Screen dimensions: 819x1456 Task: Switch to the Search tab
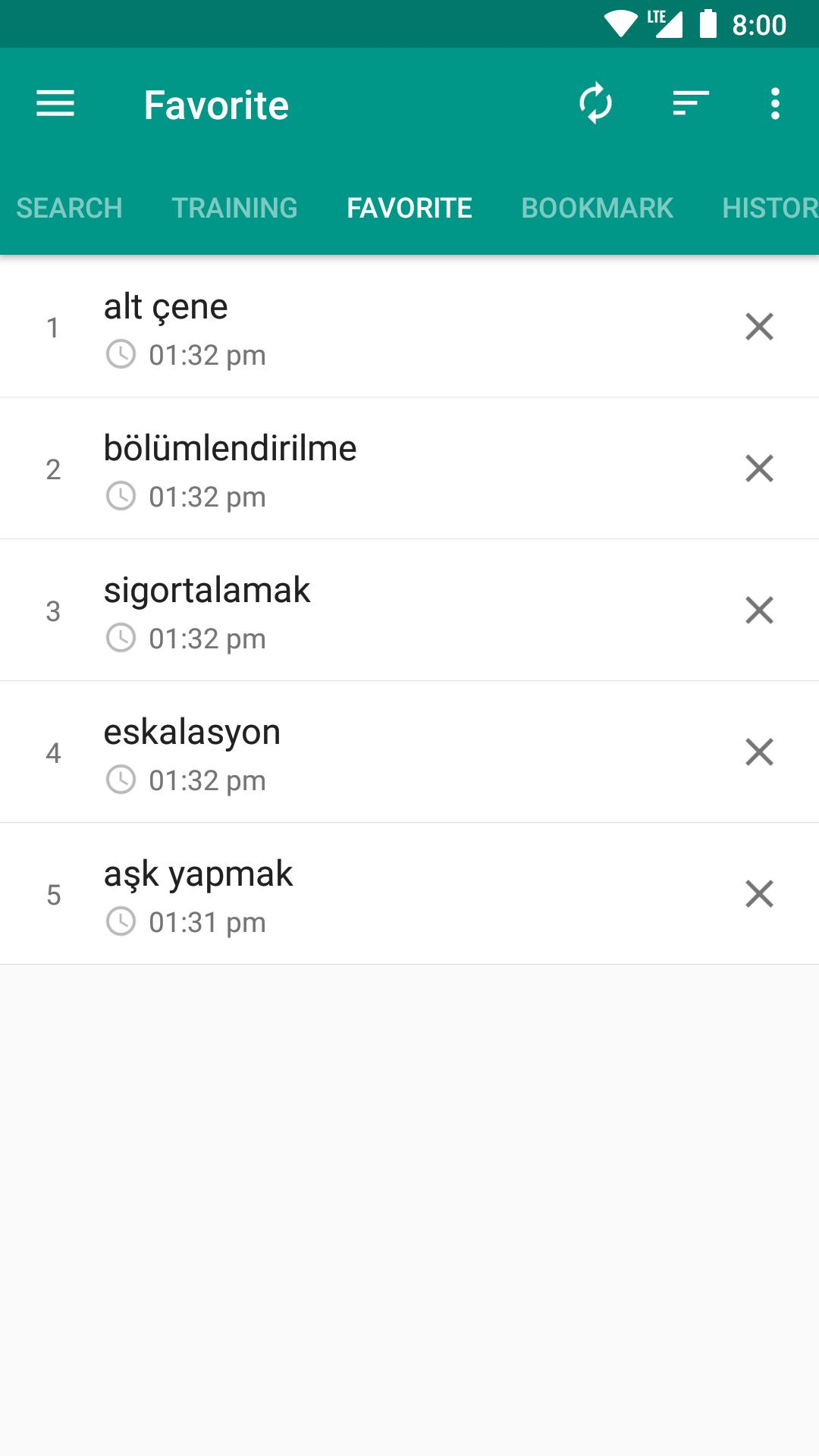69,208
